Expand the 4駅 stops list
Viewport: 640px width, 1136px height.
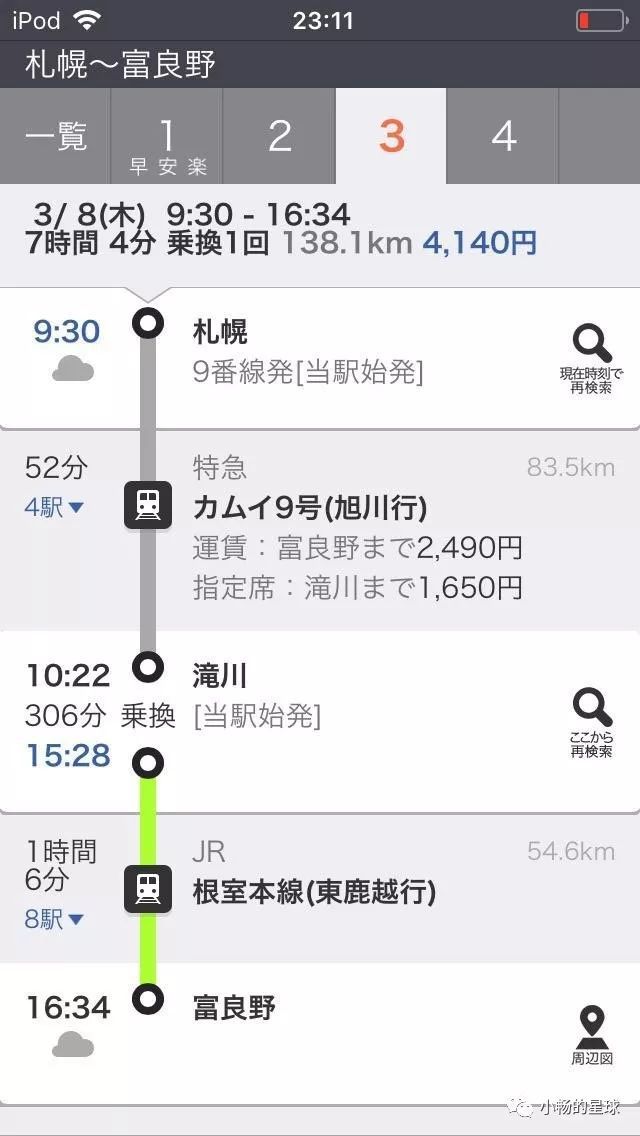point(54,508)
